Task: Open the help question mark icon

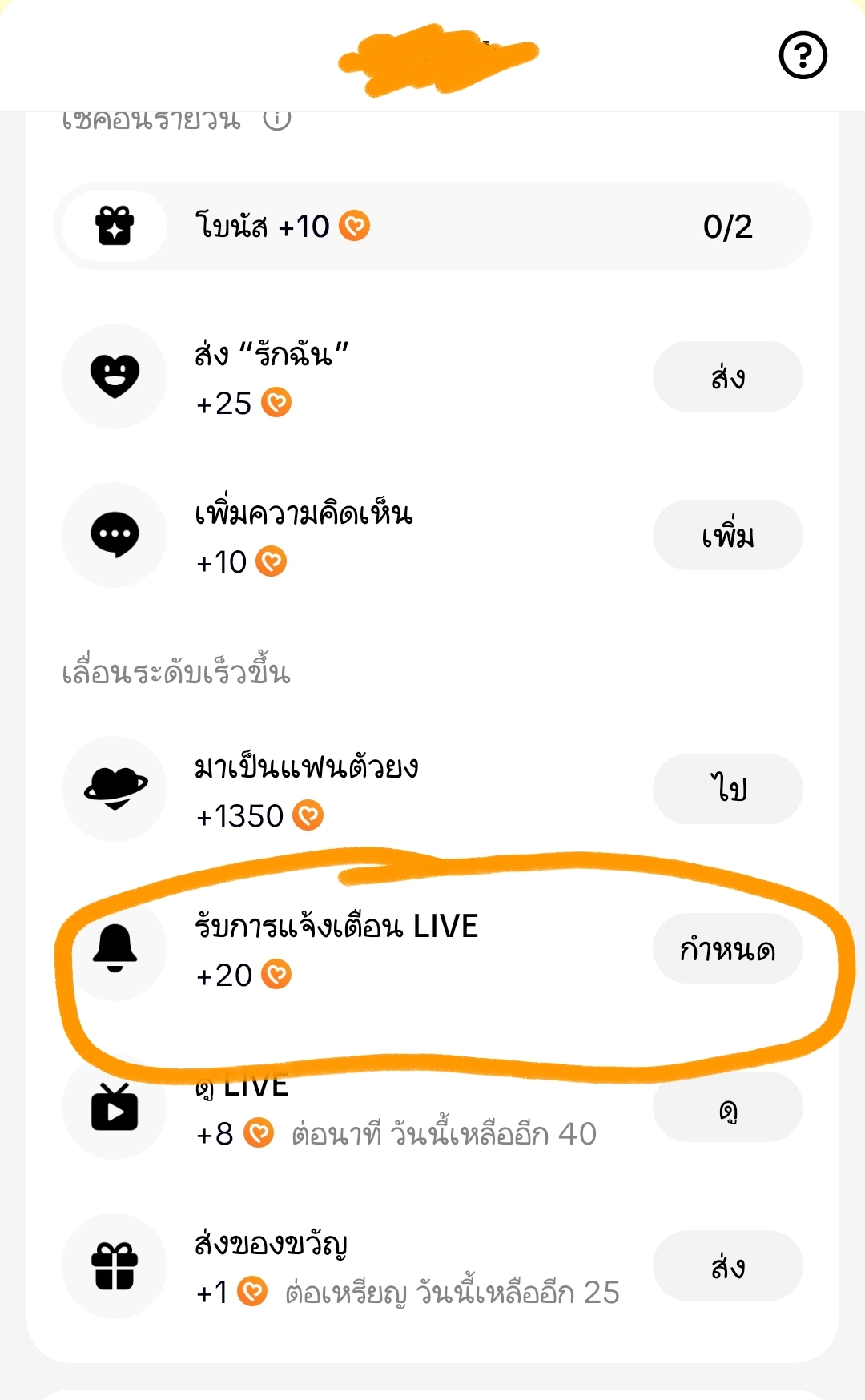Action: (803, 55)
